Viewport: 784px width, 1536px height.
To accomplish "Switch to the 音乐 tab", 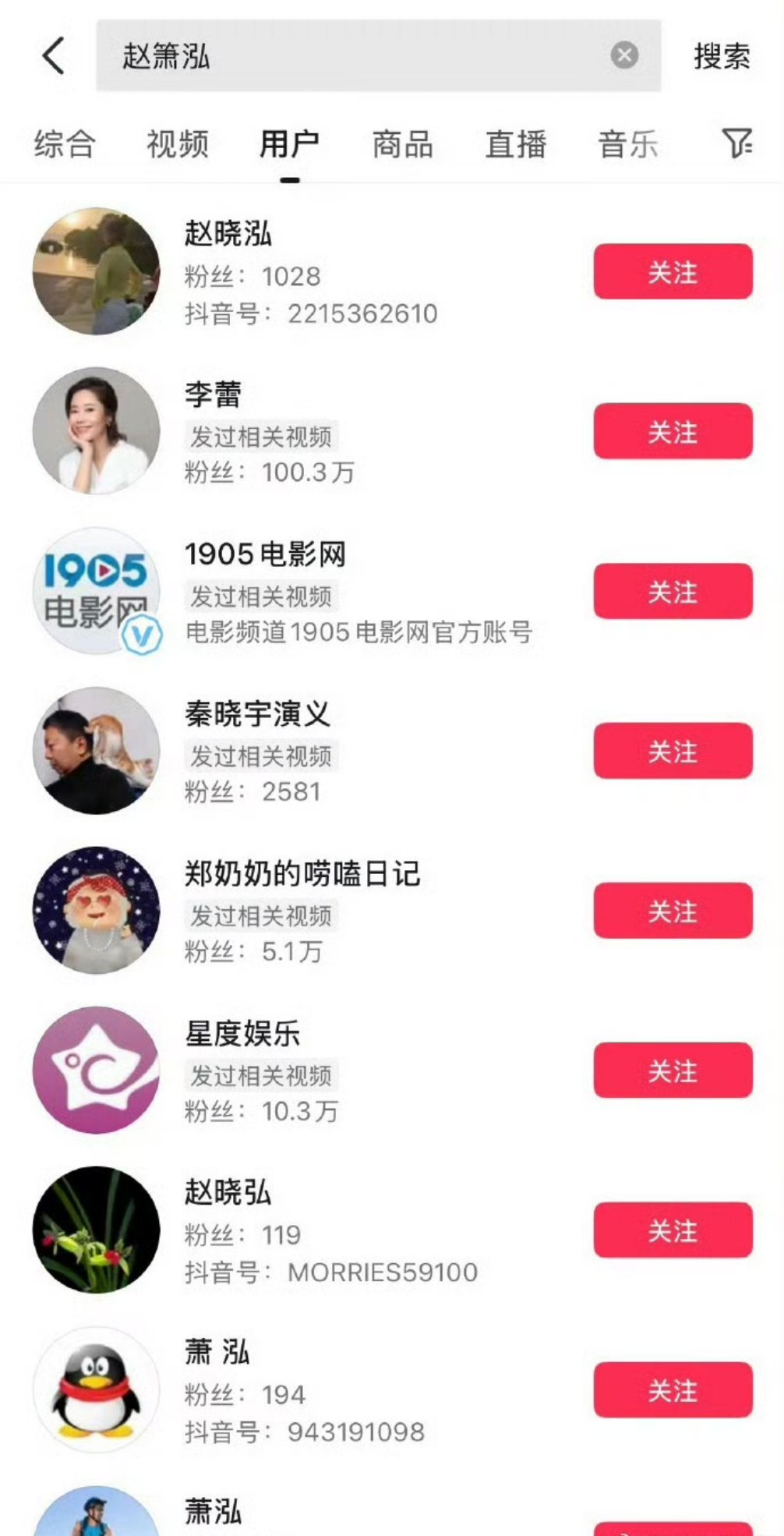I will (x=628, y=144).
